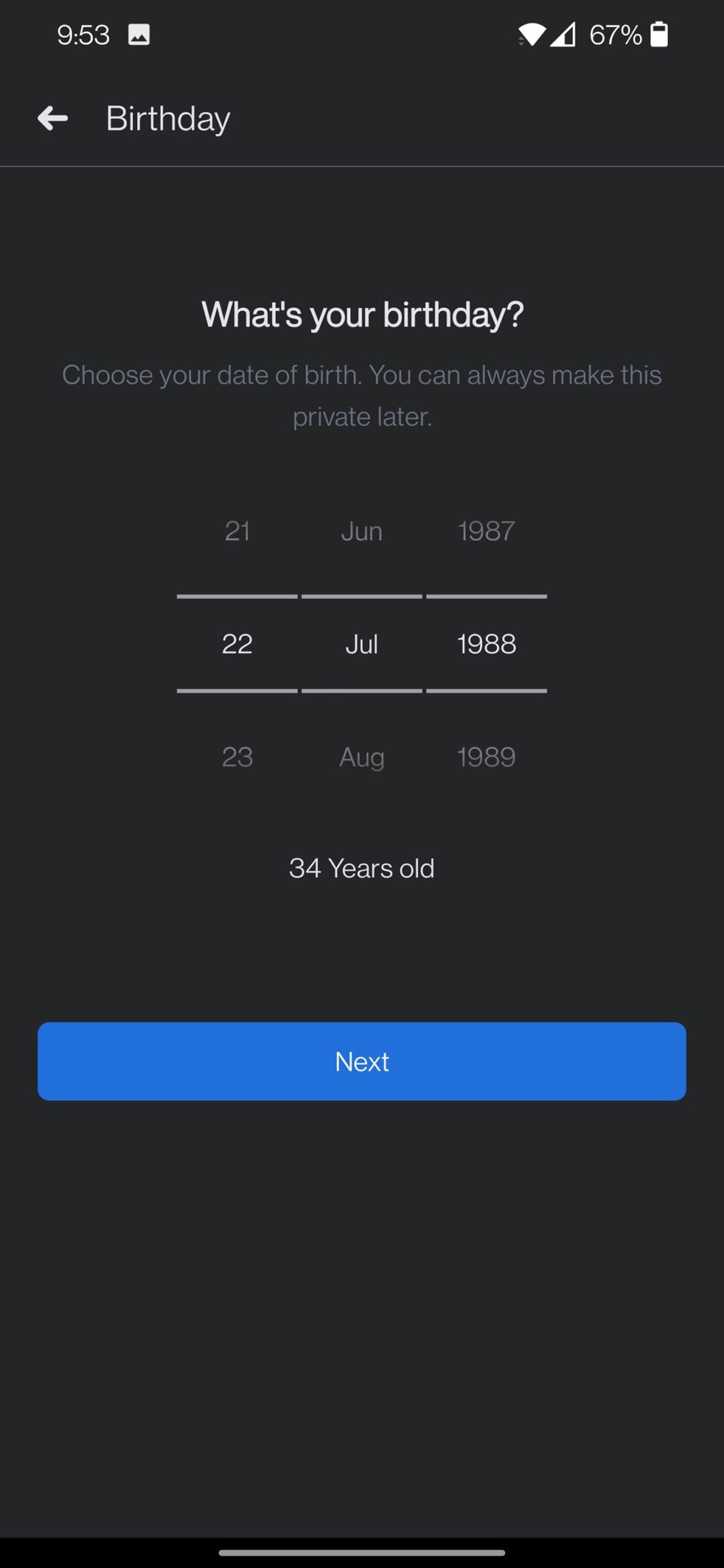Select day 21 in the date picker
The image size is (724, 1568).
[x=238, y=531]
